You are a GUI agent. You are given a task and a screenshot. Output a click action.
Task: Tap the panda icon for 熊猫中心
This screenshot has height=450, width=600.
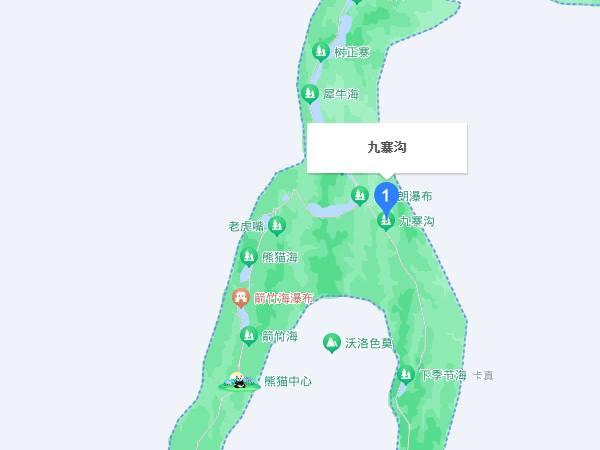tap(238, 381)
